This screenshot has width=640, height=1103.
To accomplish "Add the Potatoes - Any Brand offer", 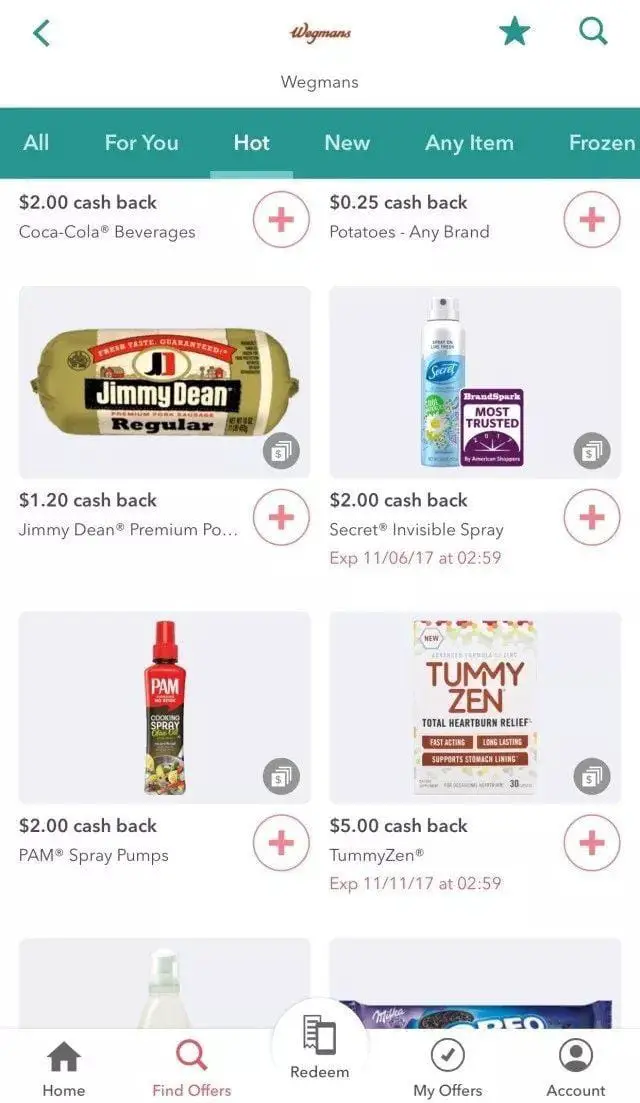I will (592, 218).
